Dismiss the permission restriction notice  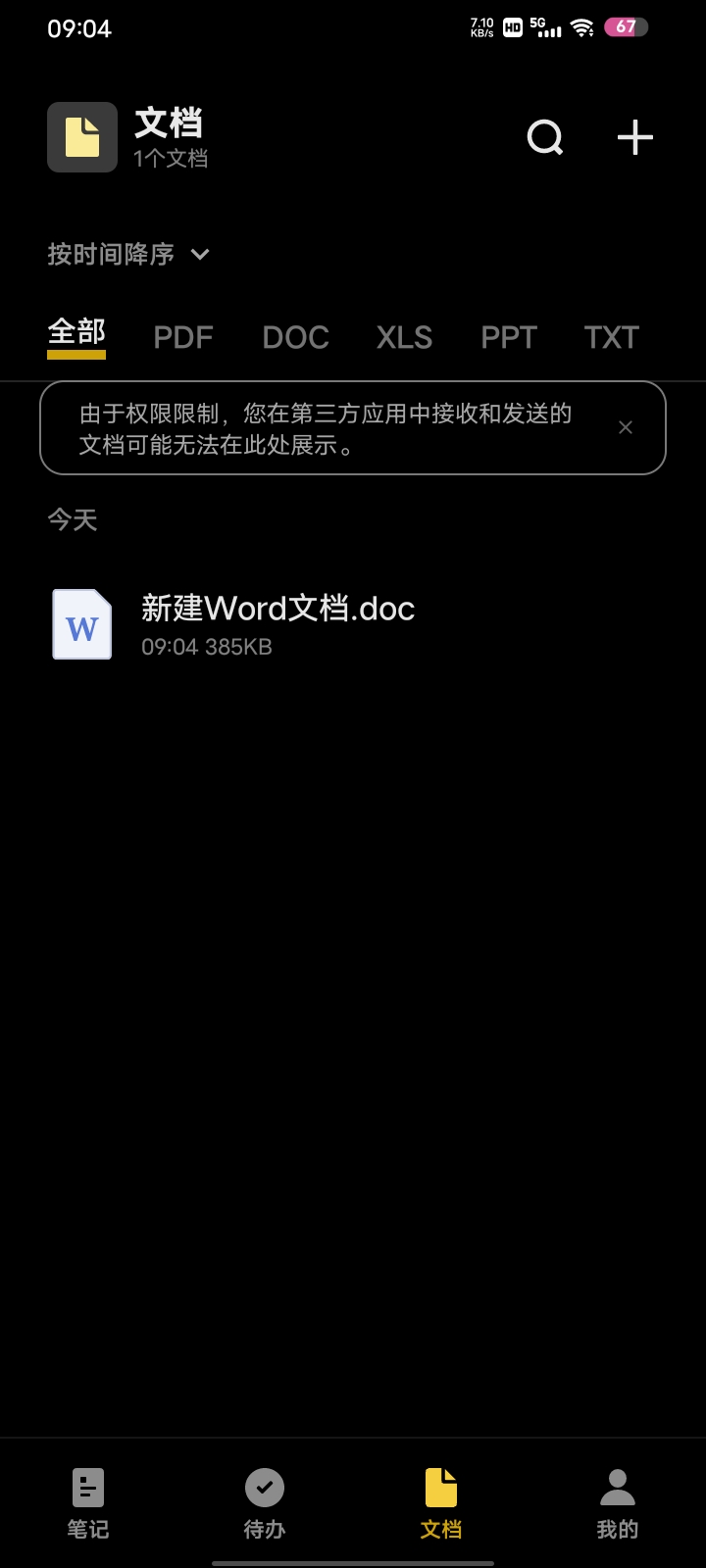click(x=626, y=428)
